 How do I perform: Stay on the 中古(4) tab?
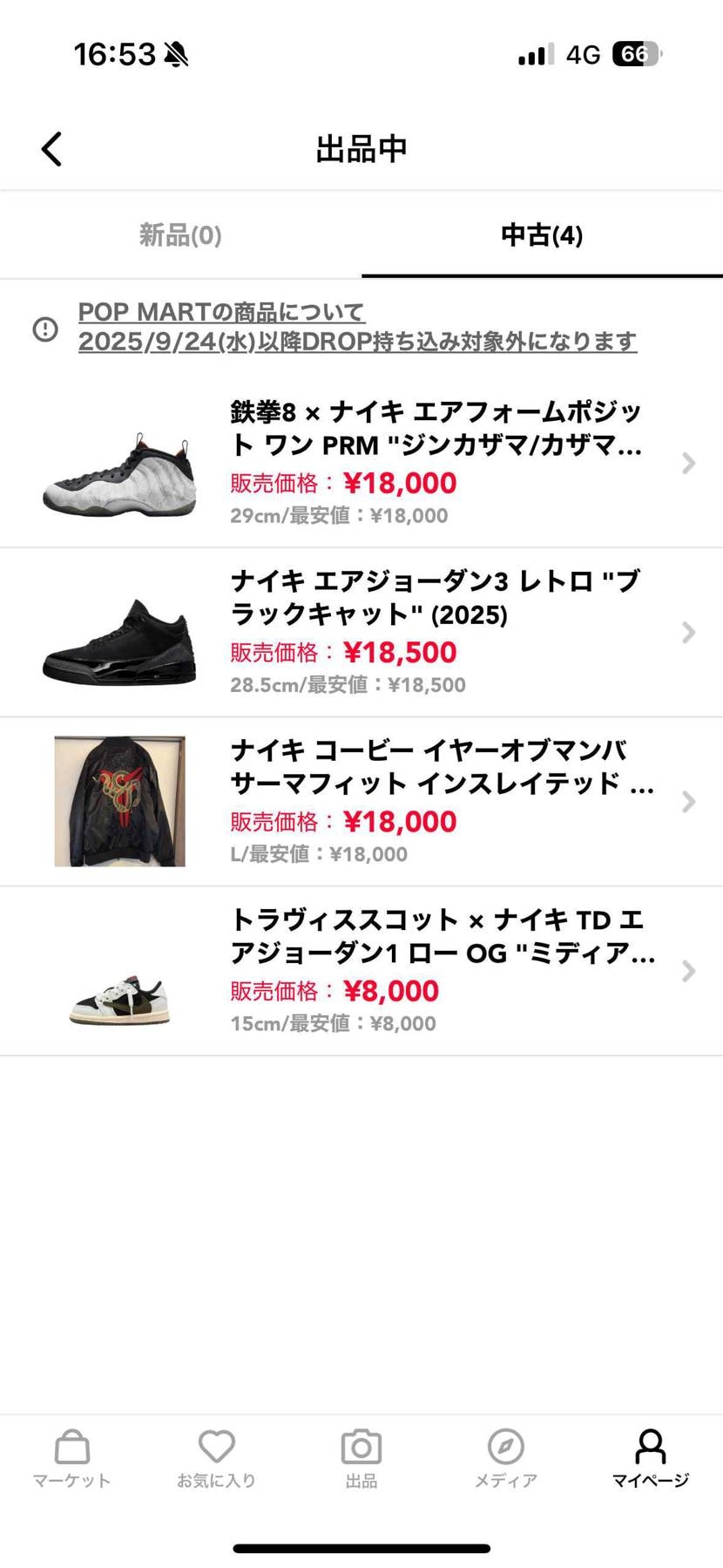541,235
